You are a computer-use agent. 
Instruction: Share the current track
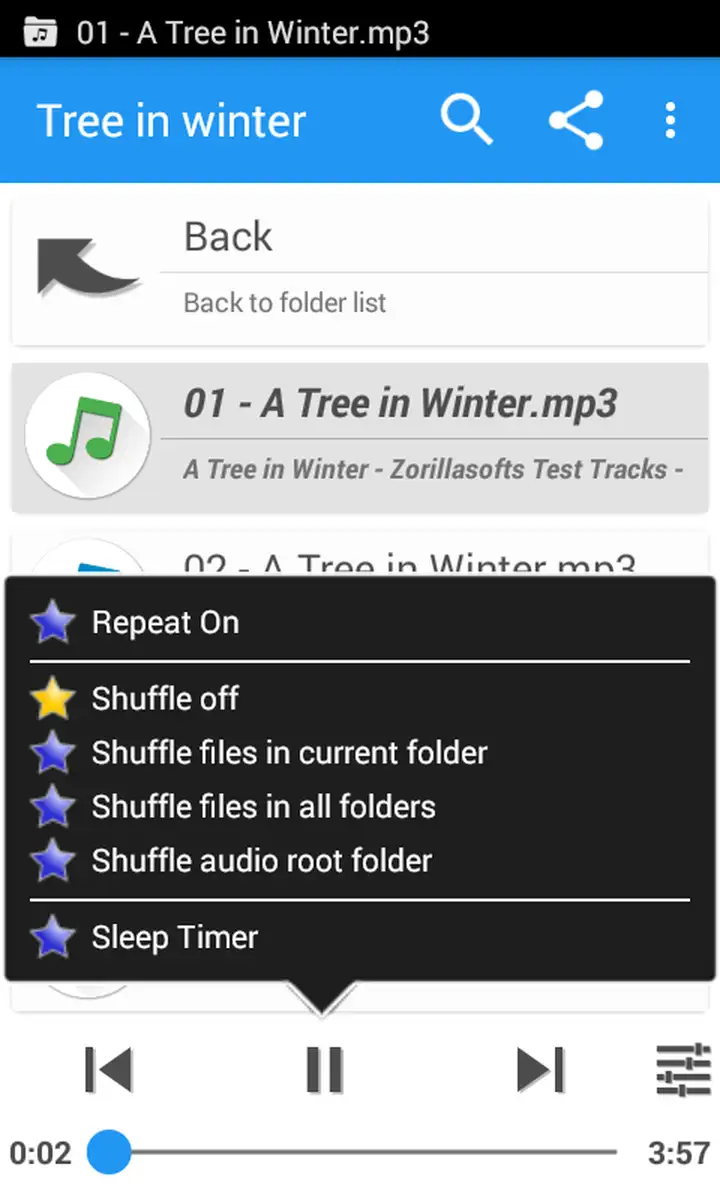[x=577, y=121]
